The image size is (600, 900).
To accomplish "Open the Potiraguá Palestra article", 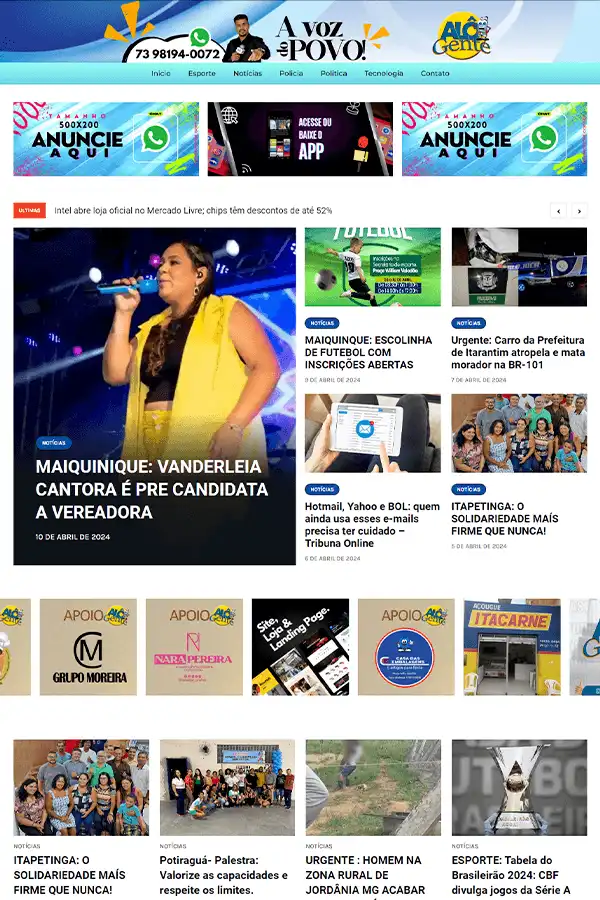I will 209,874.
